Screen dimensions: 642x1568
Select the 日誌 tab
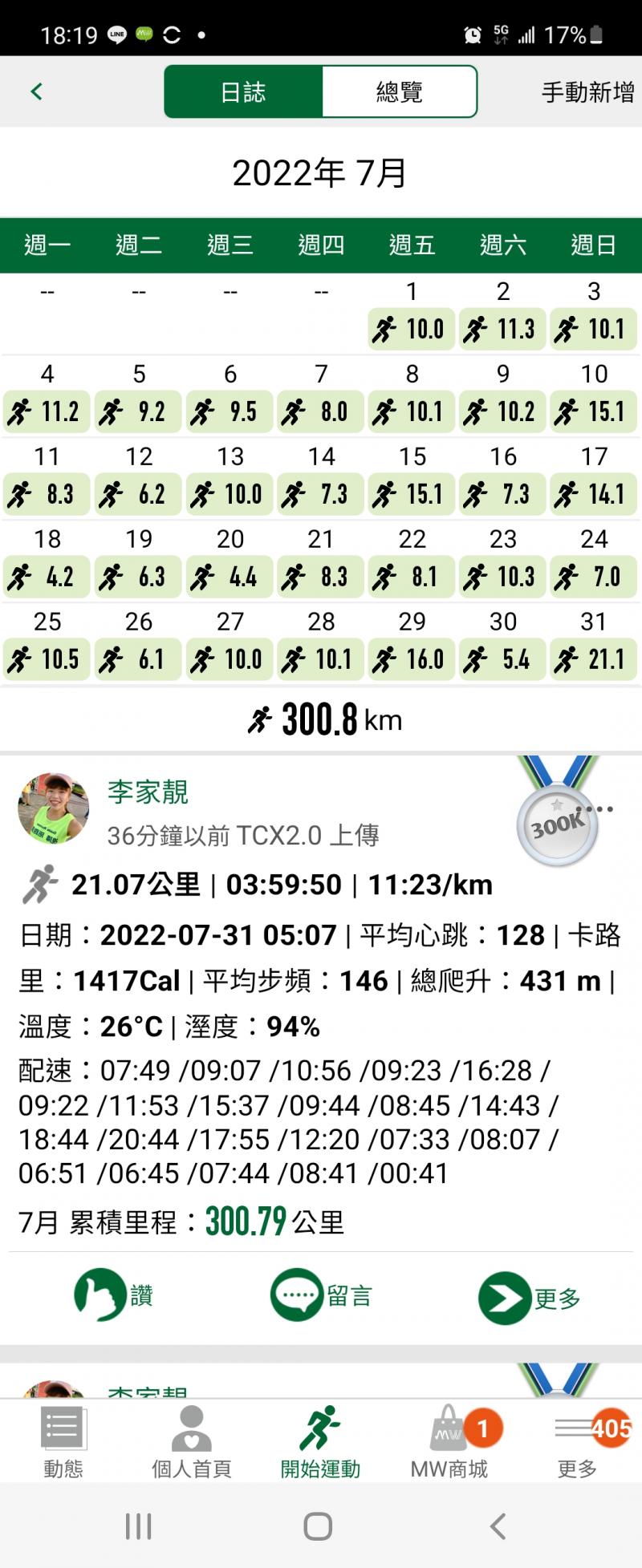243,92
